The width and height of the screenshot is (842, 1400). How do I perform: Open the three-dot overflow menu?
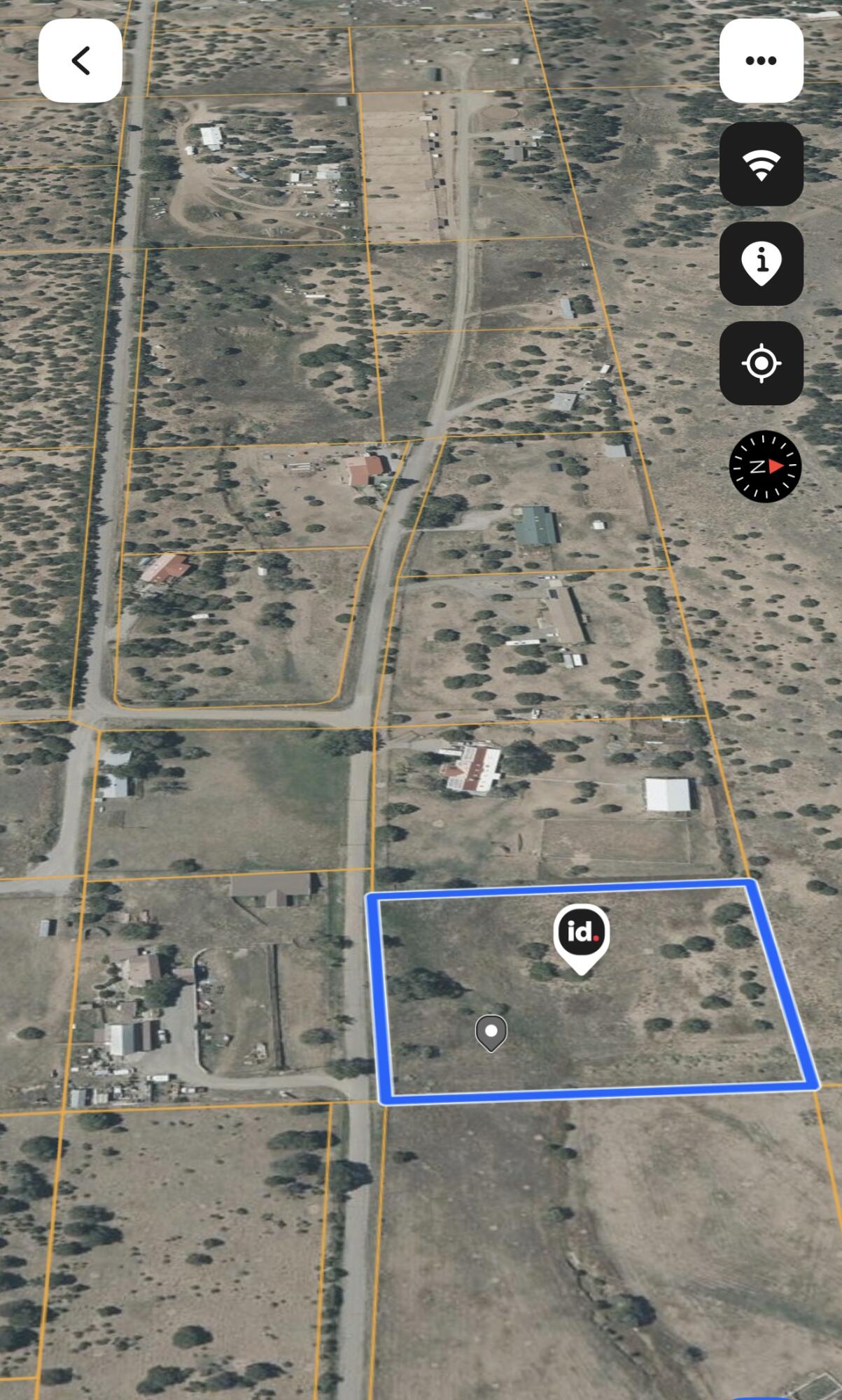coord(761,61)
